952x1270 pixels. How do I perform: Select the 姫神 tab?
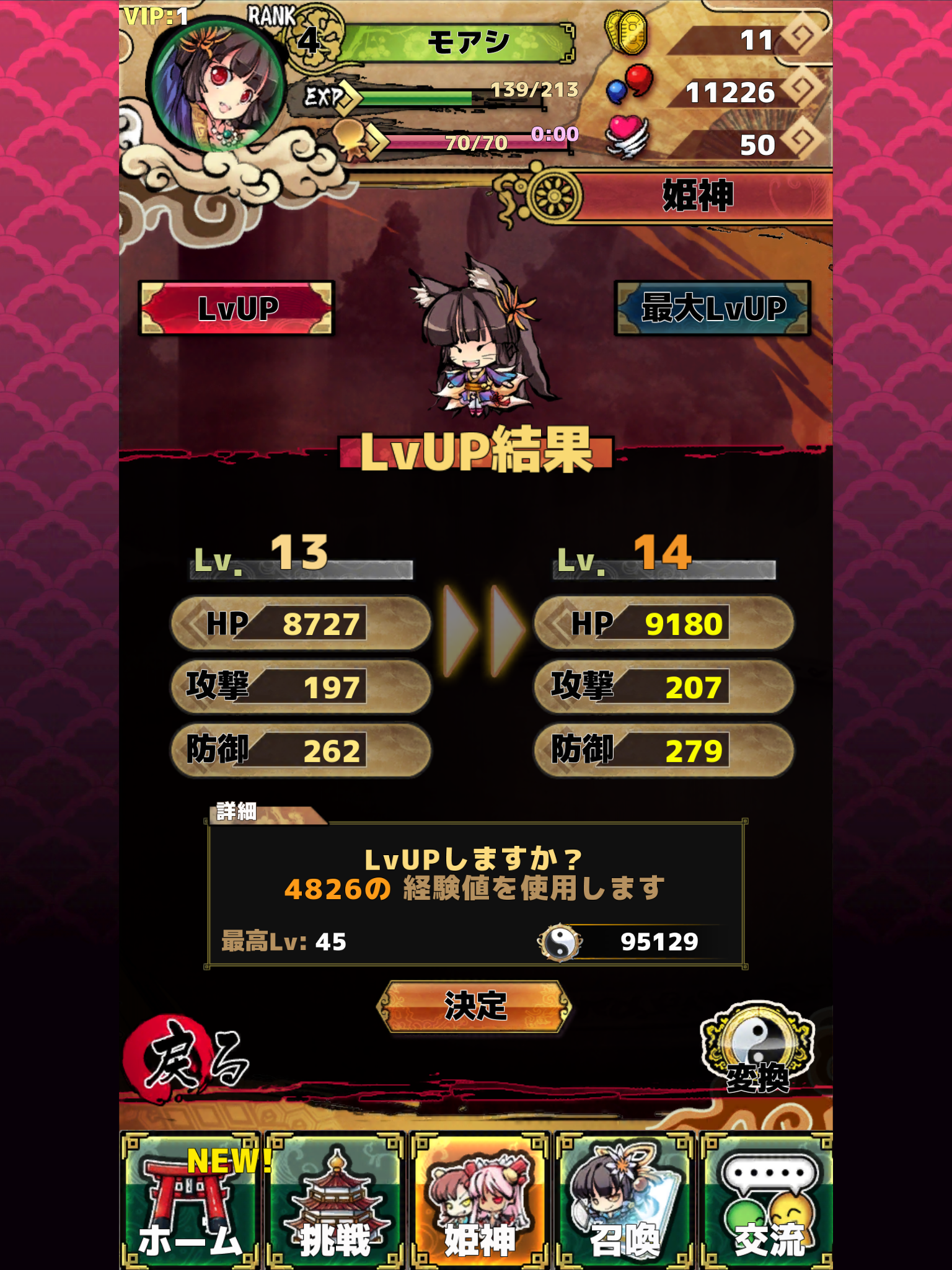coord(480,1201)
